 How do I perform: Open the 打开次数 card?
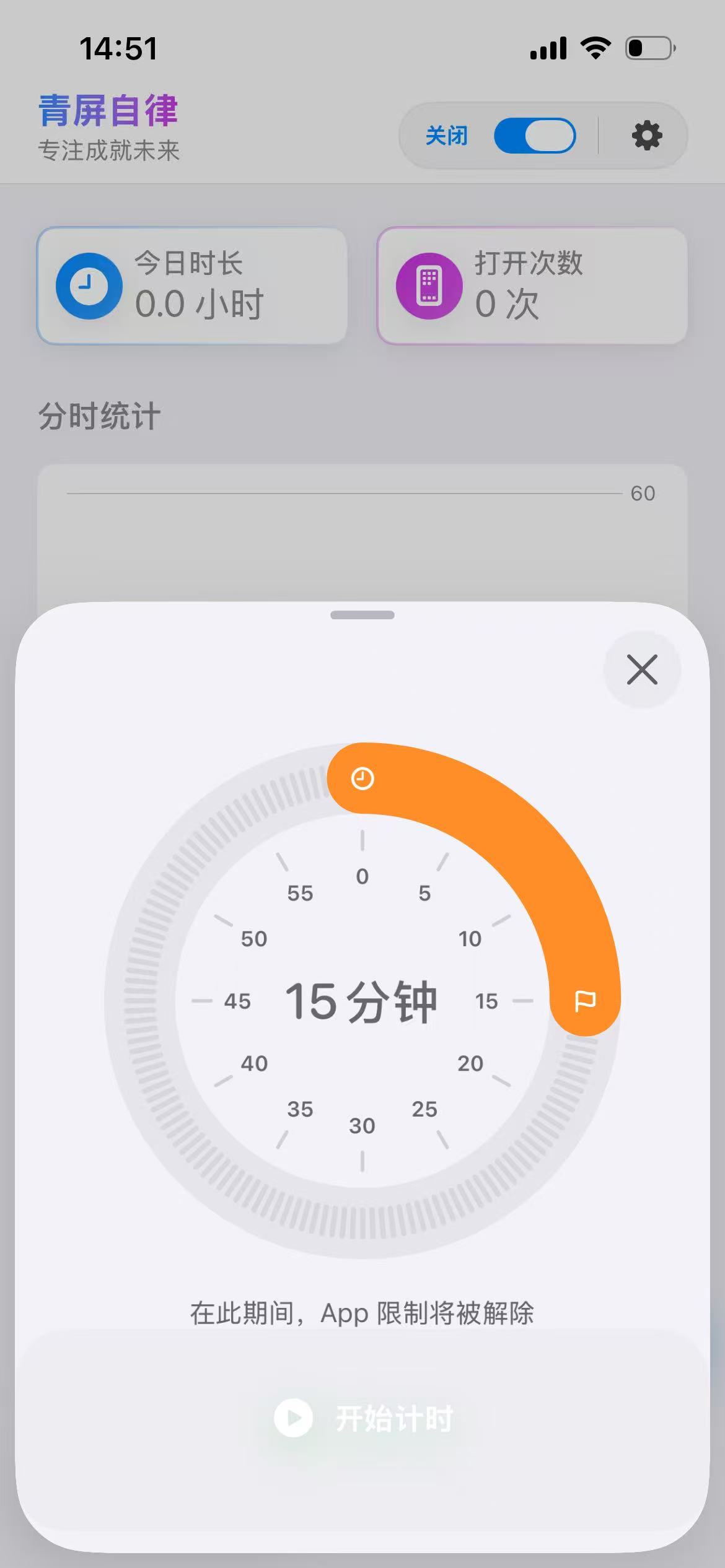pyautogui.click(x=532, y=285)
